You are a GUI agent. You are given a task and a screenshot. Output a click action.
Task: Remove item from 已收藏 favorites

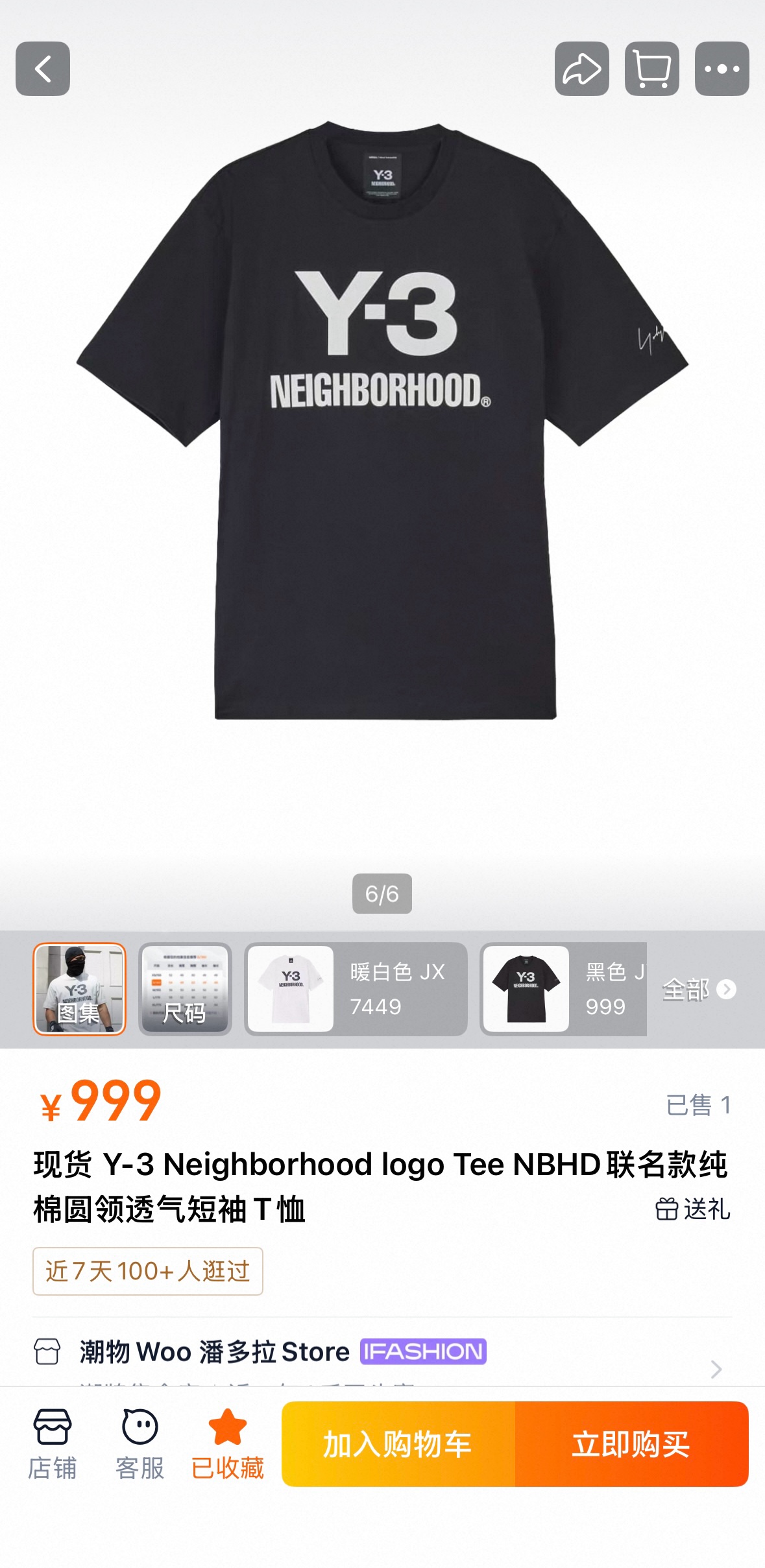pos(227,1443)
